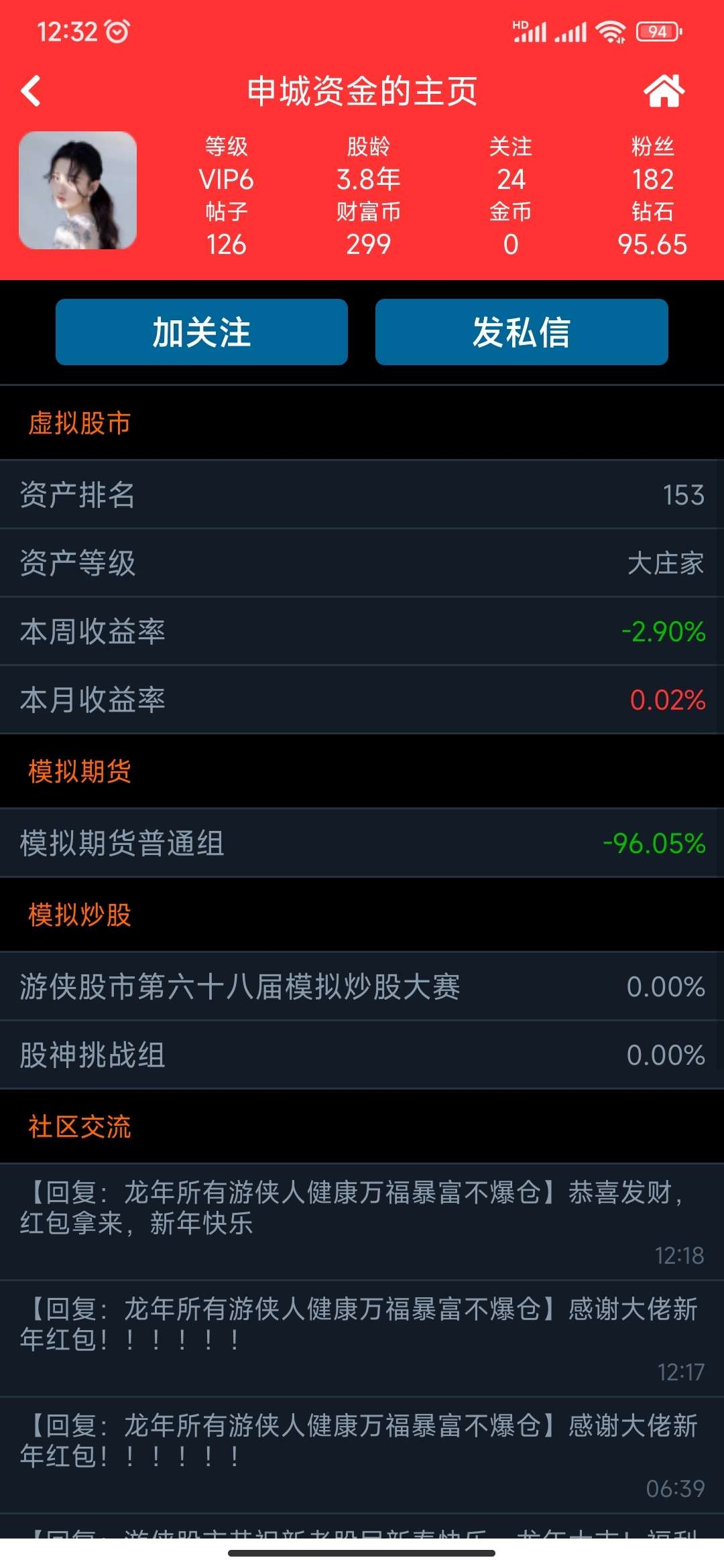Screen dimensions: 724x1568
Task: Go back using the top-left arrow
Action: point(31,90)
